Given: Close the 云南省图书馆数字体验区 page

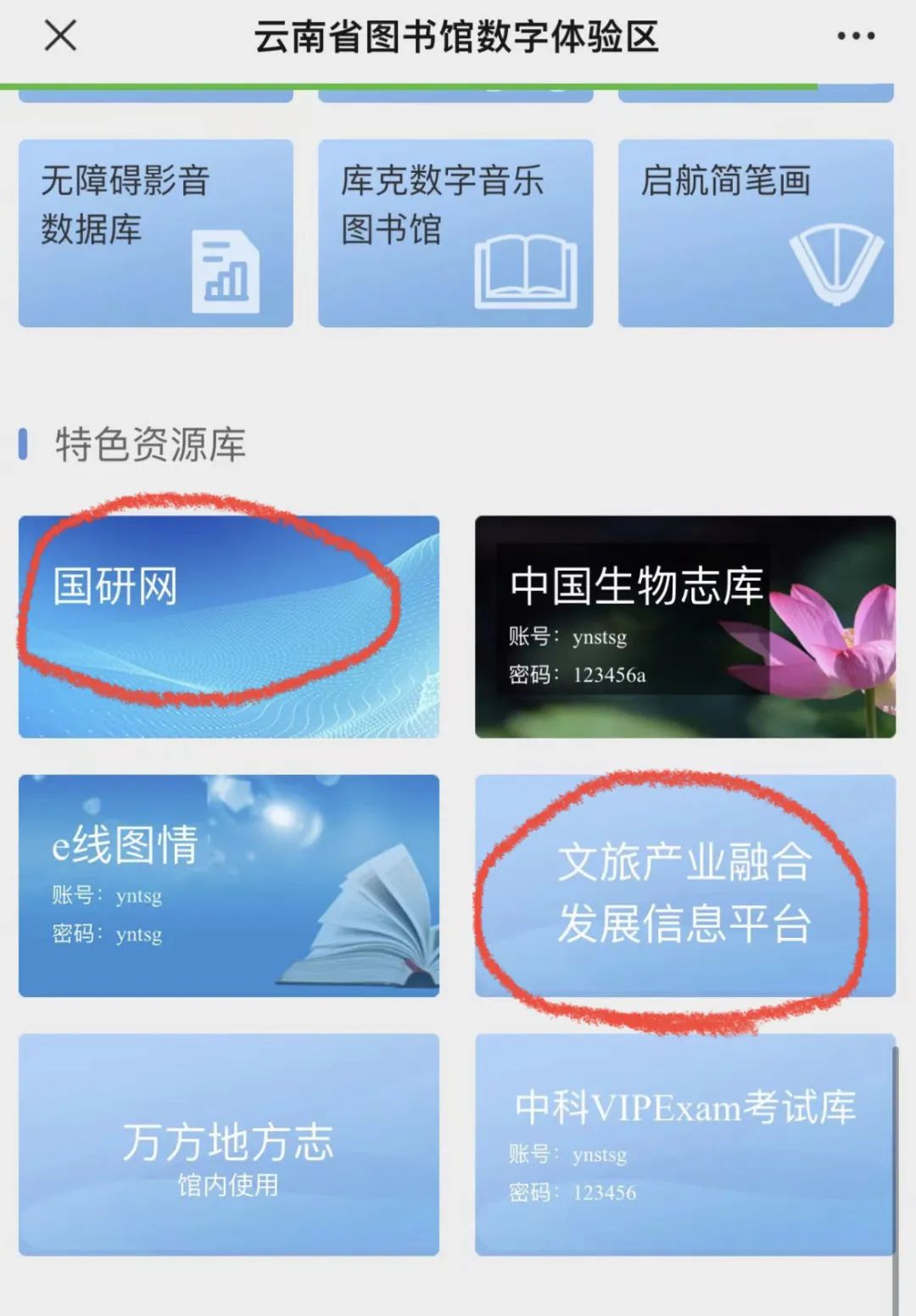Looking at the screenshot, I should click(x=58, y=36).
